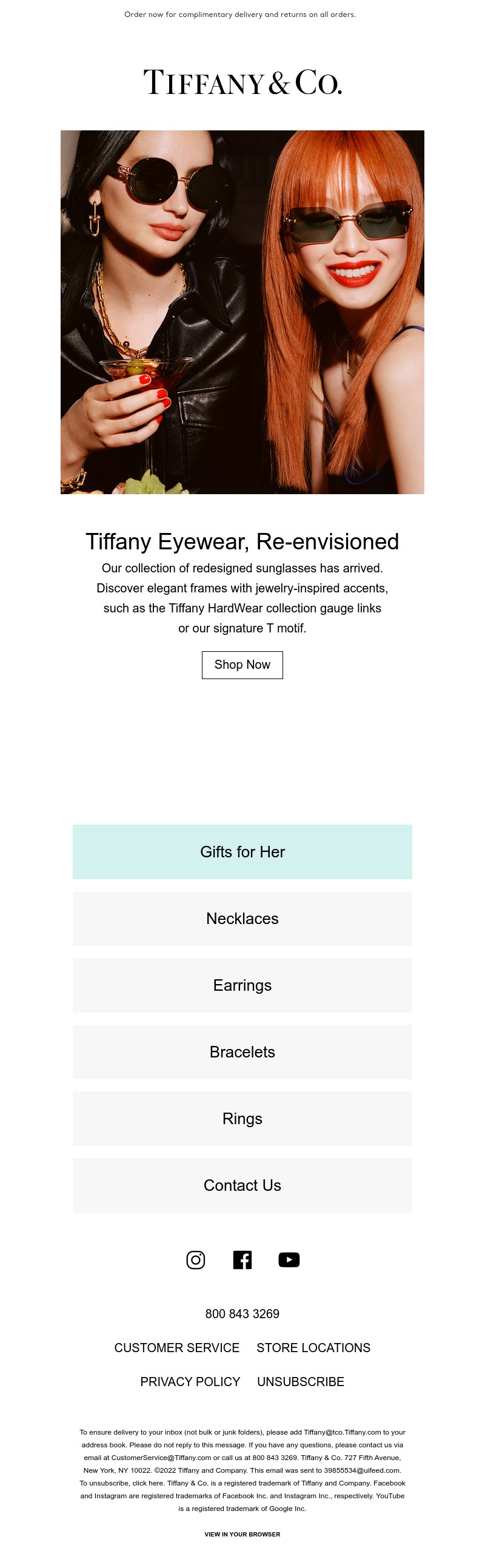485x1568 pixels.
Task: Browse the Earrings category
Action: 242,985
